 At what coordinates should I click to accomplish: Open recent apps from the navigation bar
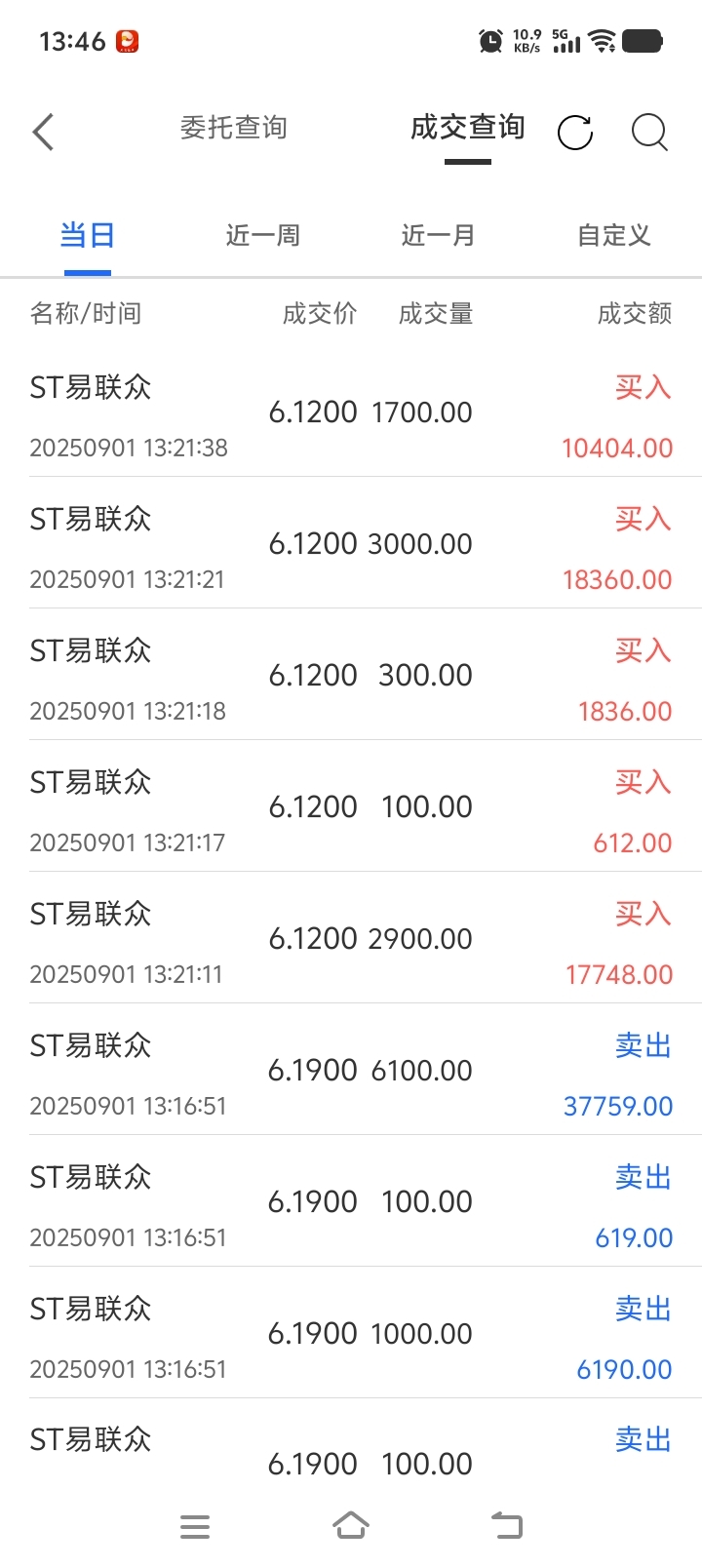click(195, 1526)
